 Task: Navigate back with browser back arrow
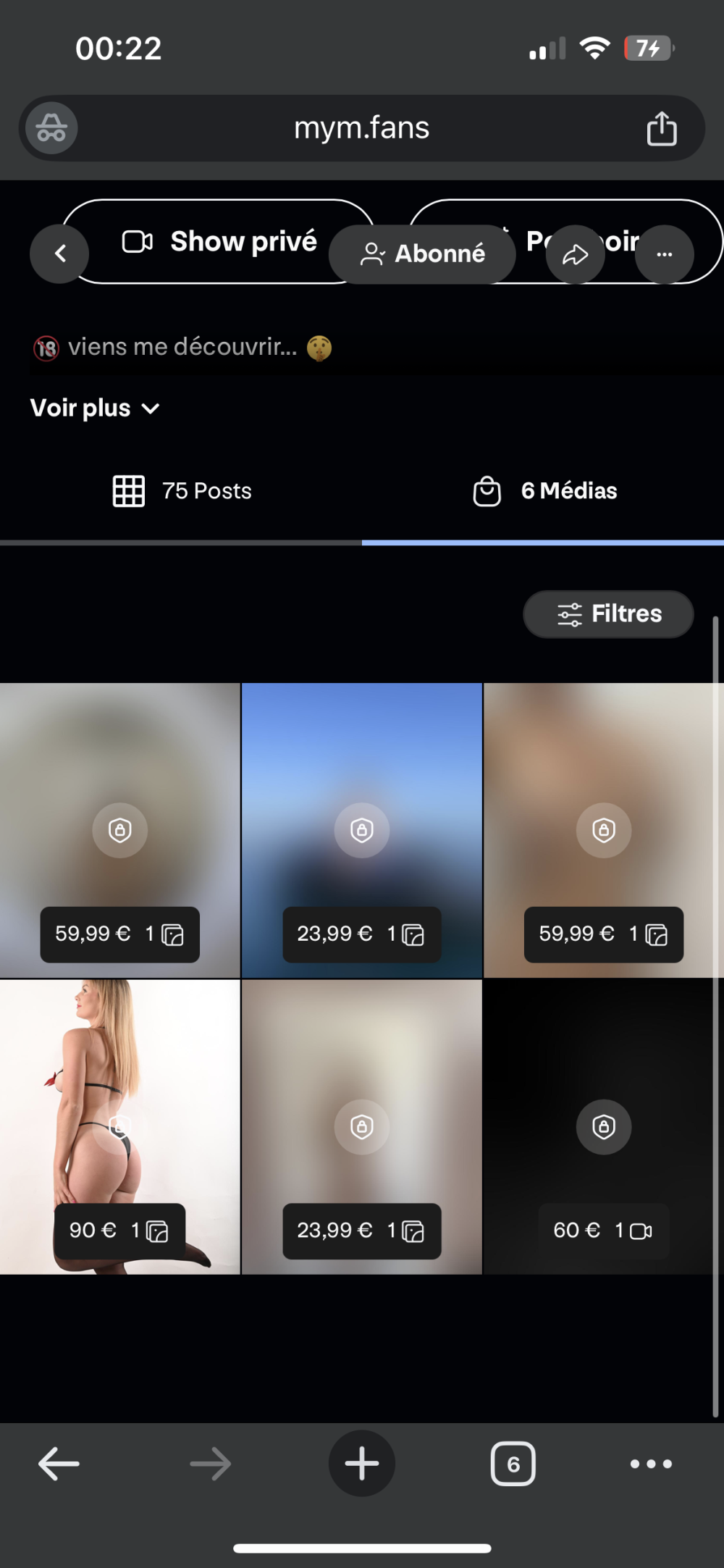59,1464
